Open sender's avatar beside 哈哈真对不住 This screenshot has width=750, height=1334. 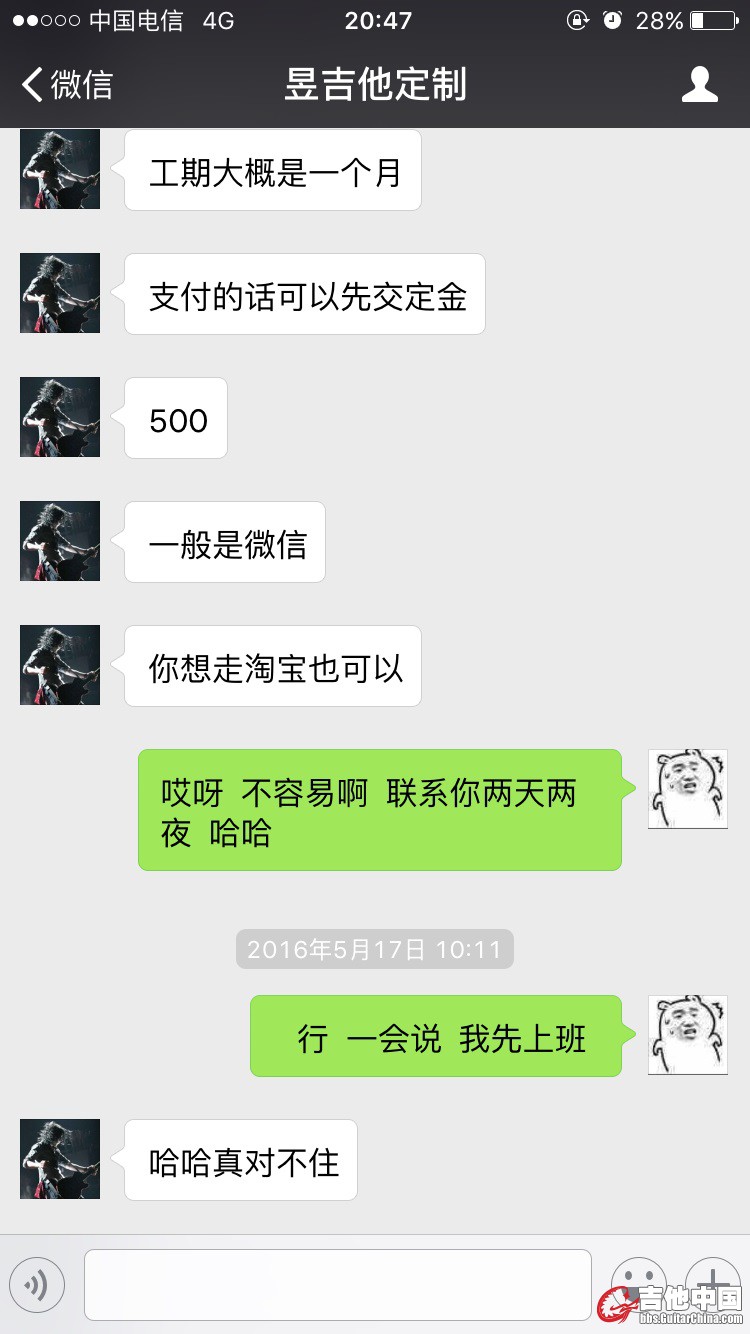tap(60, 1159)
